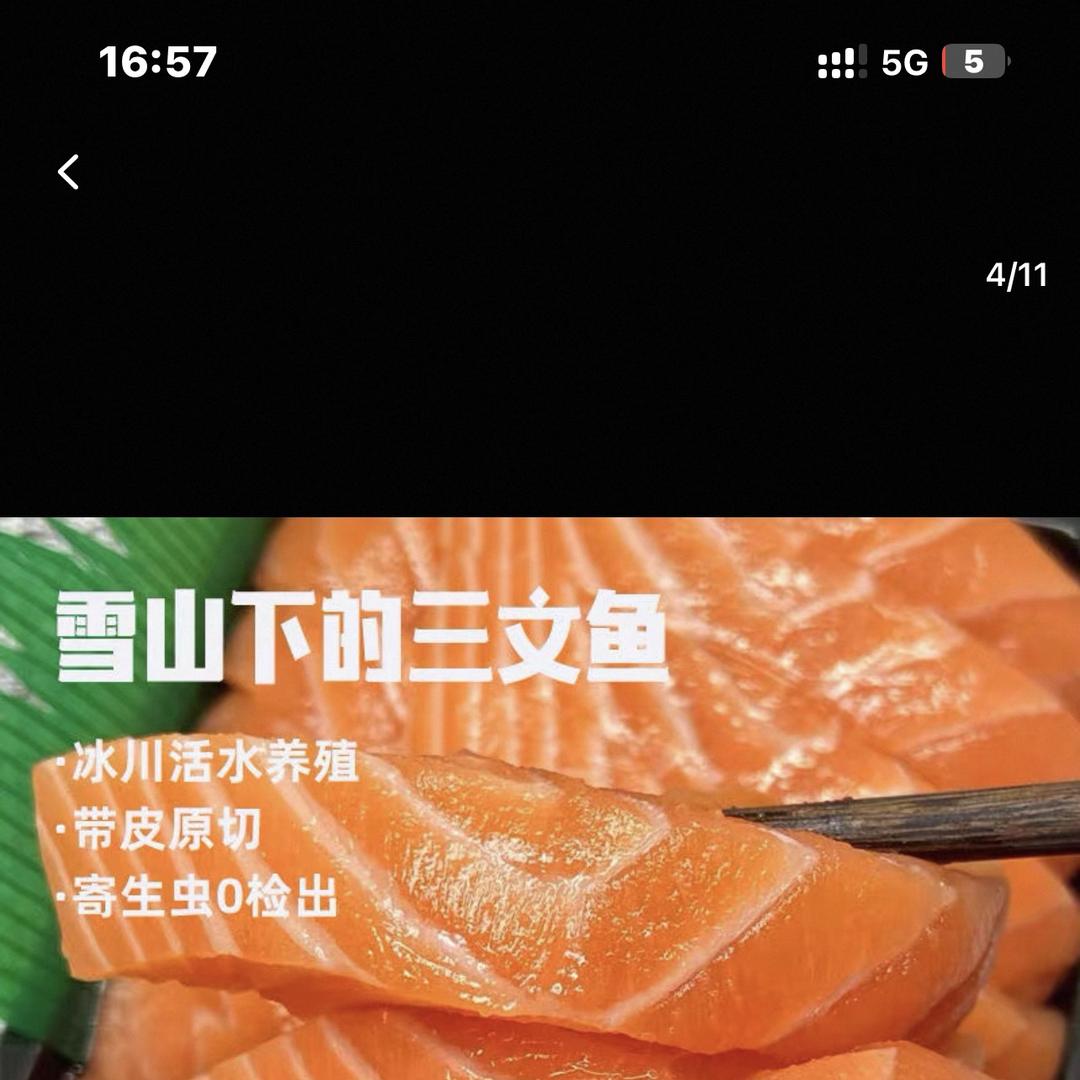1080x1080 pixels.
Task: Go back from the image viewer
Action: pyautogui.click(x=68, y=172)
